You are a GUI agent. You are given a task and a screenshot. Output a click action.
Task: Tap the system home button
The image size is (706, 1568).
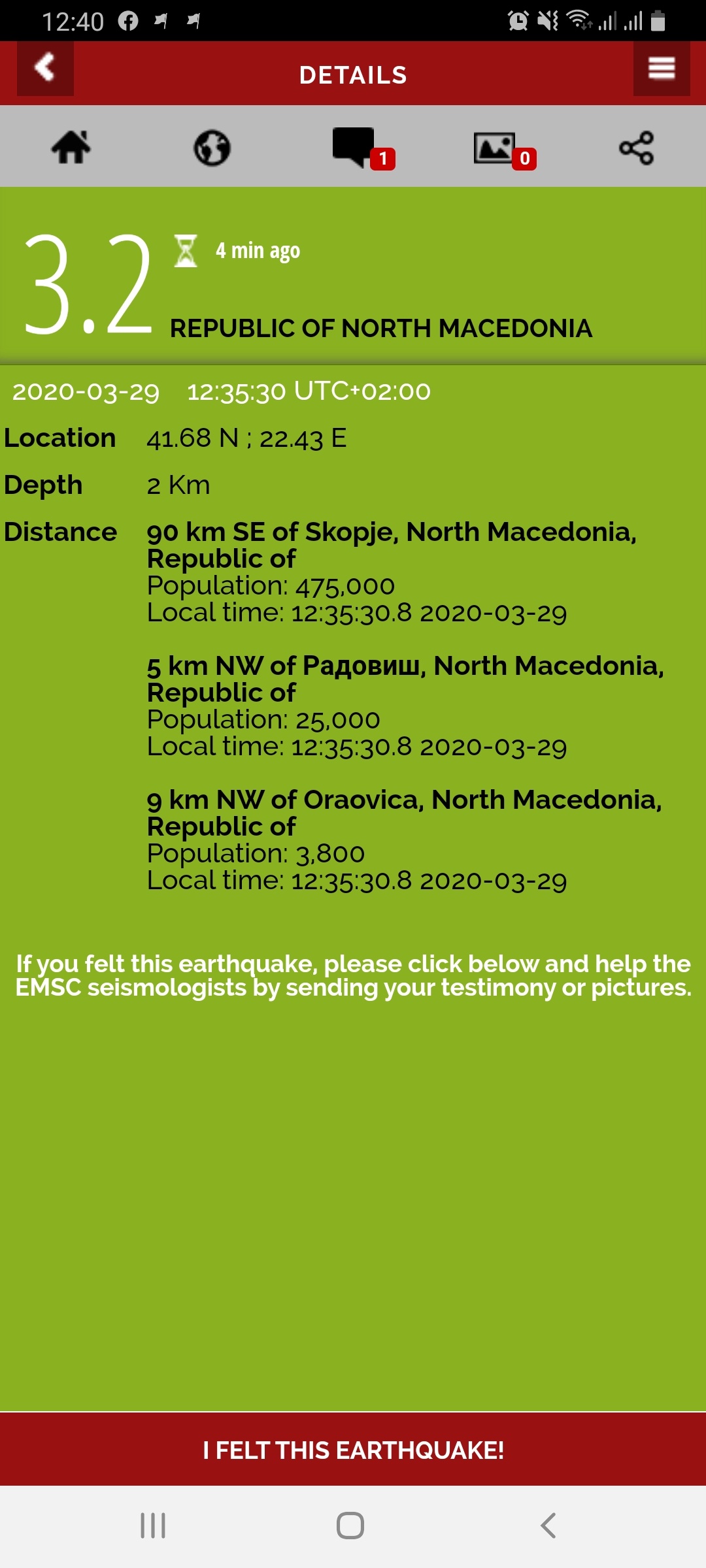(350, 1526)
